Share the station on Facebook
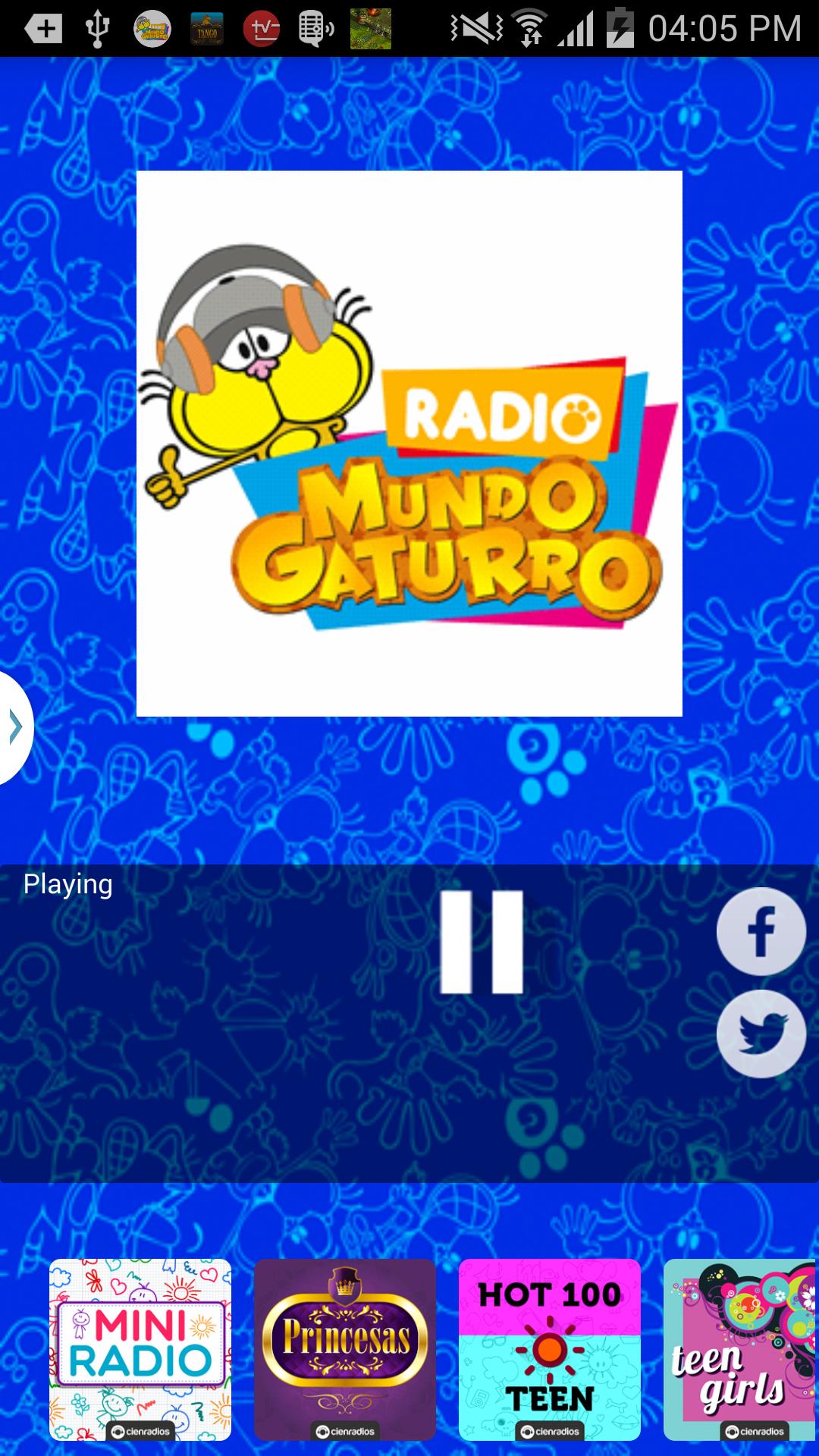 click(x=761, y=931)
